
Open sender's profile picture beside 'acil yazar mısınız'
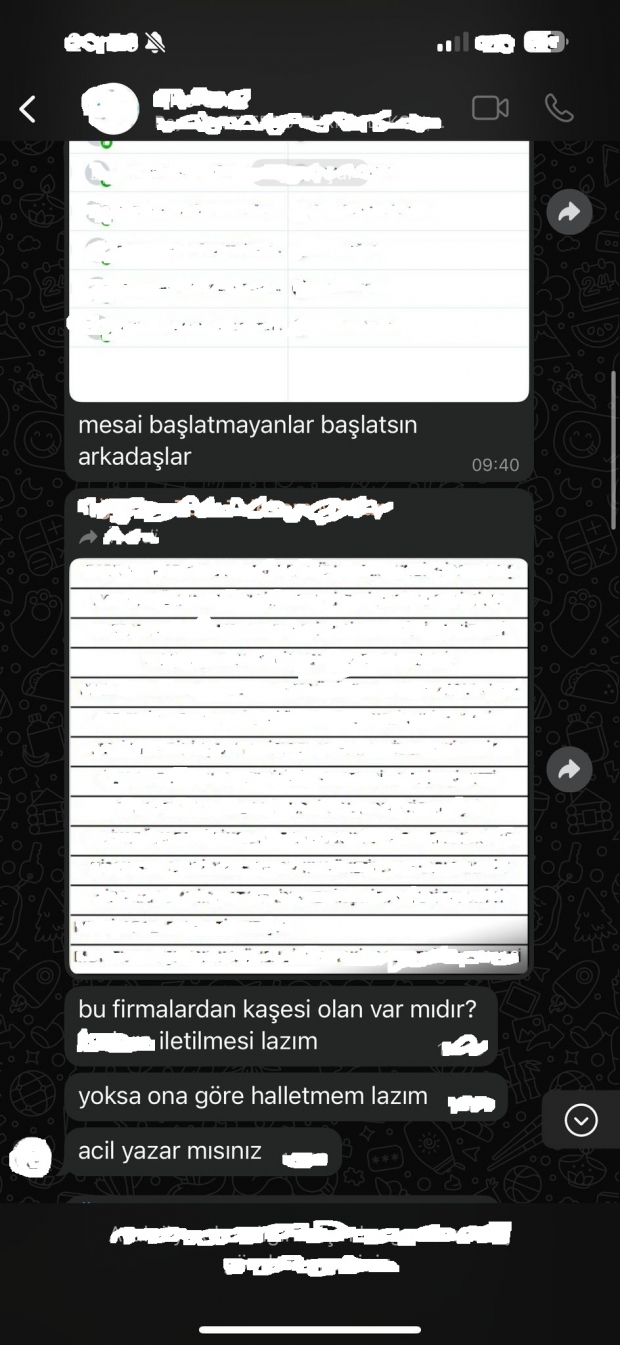click(31, 1157)
